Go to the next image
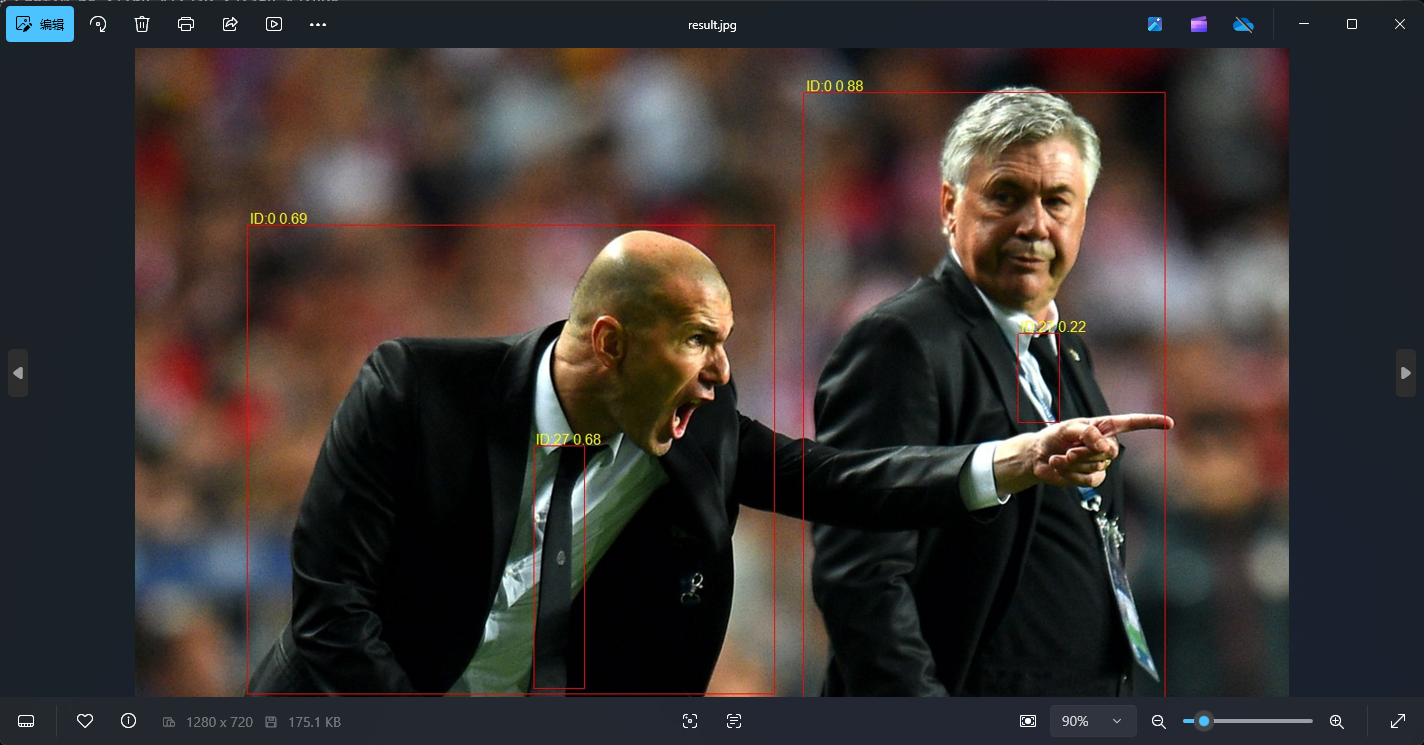Viewport: 1424px width, 745px height. (1405, 373)
